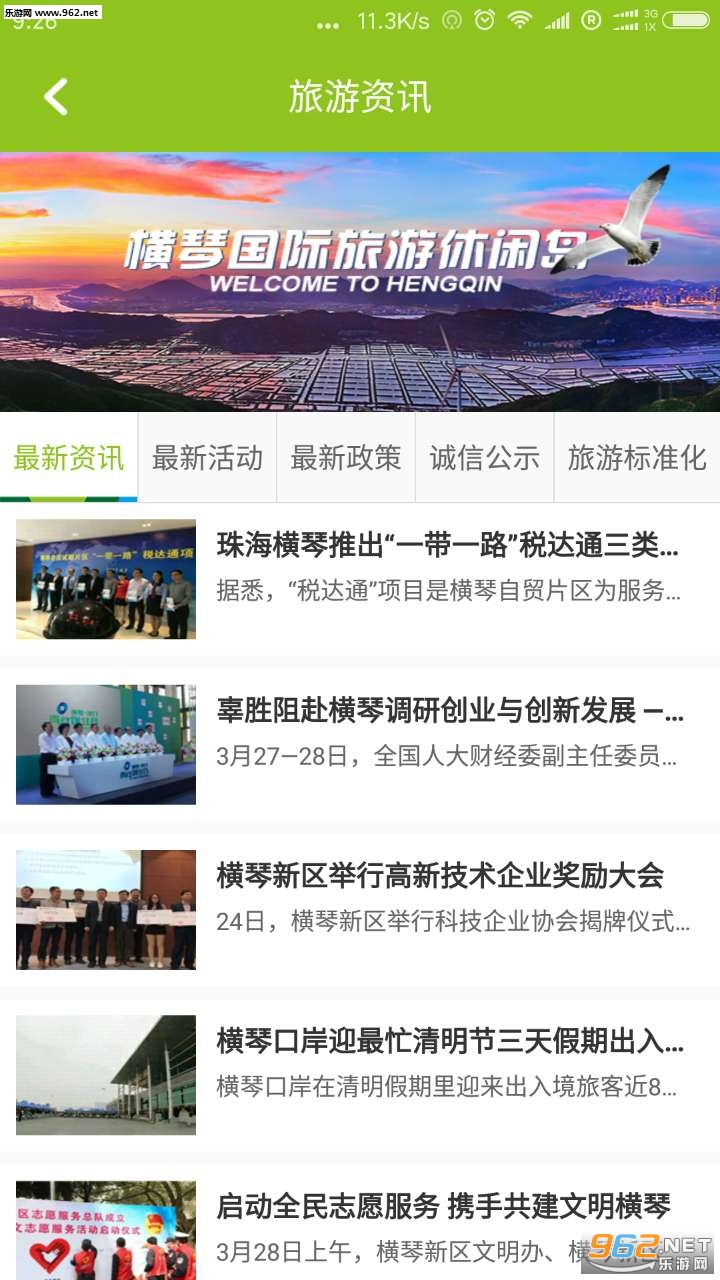View the 横琴口岸迎最忙清明节 news story

click(x=450, y=1042)
